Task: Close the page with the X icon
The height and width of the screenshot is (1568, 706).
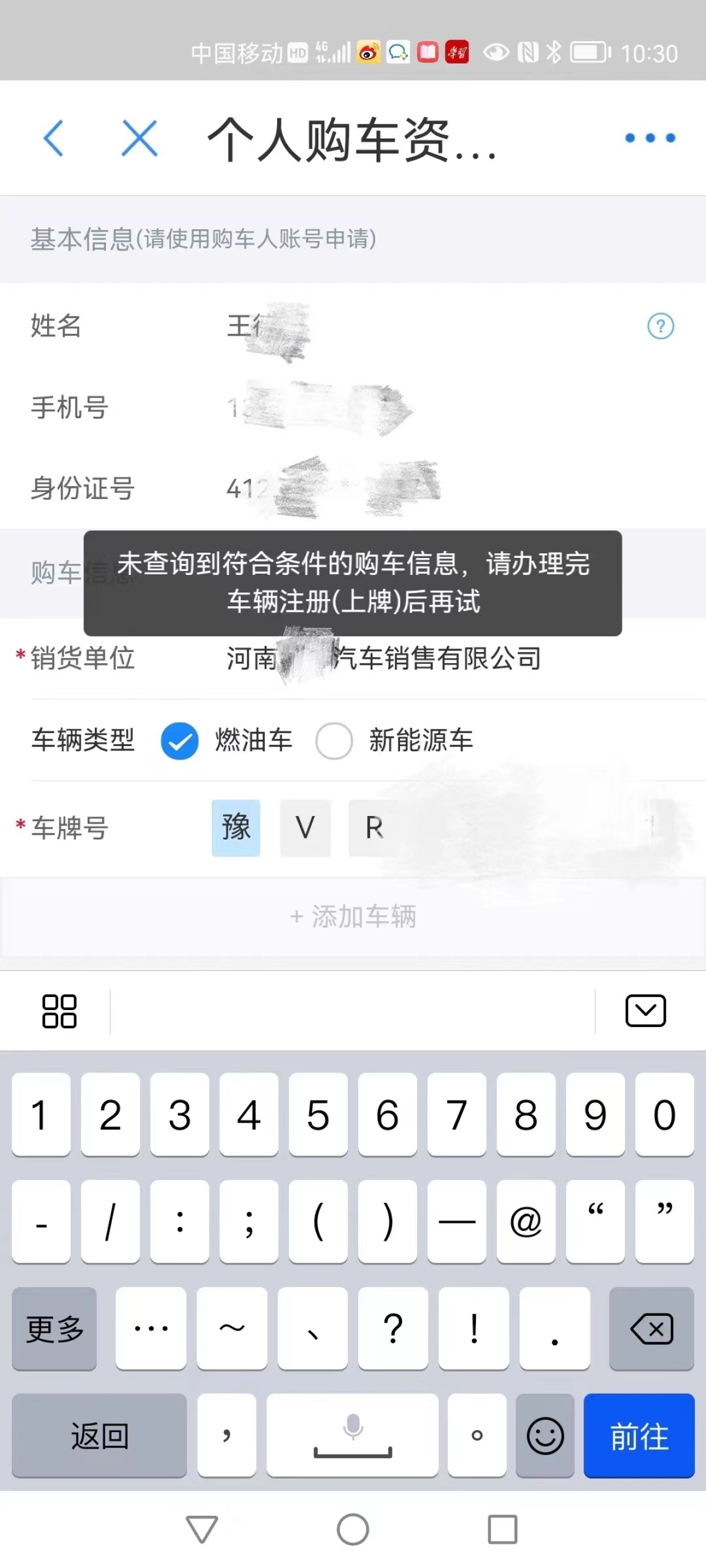Action: tap(139, 138)
